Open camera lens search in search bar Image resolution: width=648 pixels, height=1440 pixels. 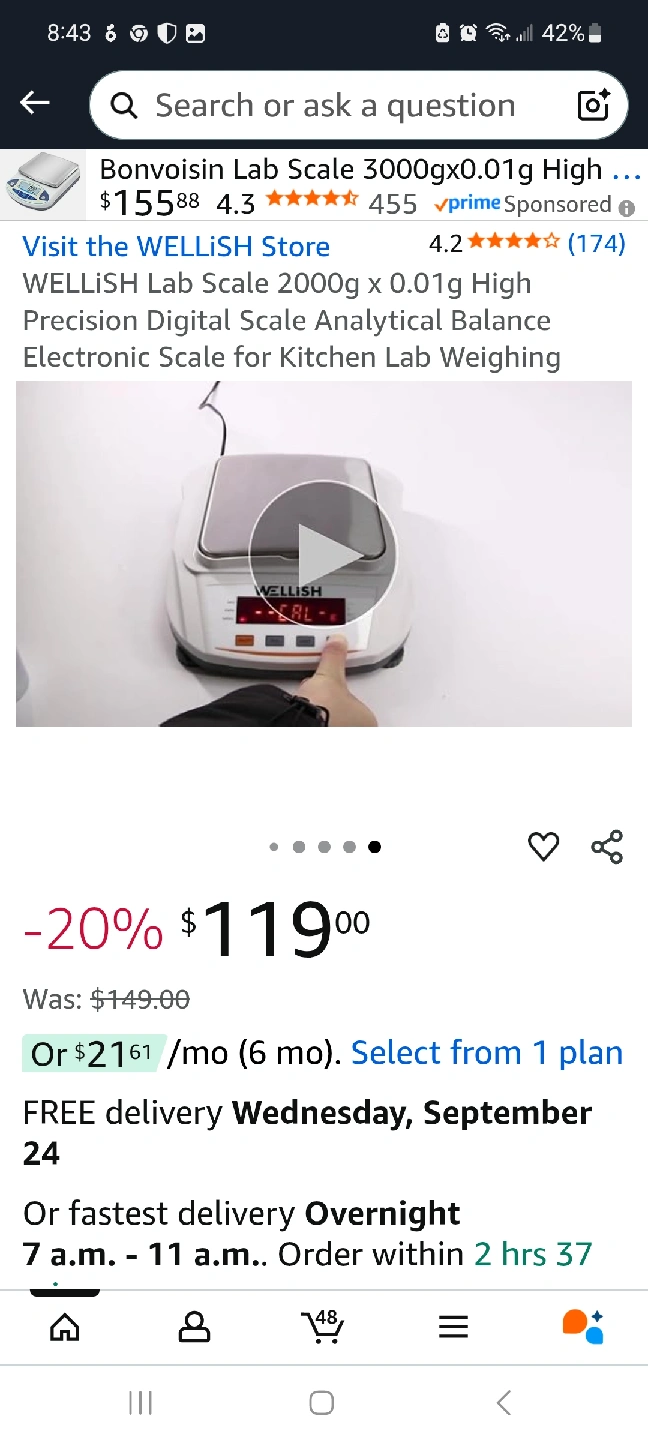(x=592, y=105)
